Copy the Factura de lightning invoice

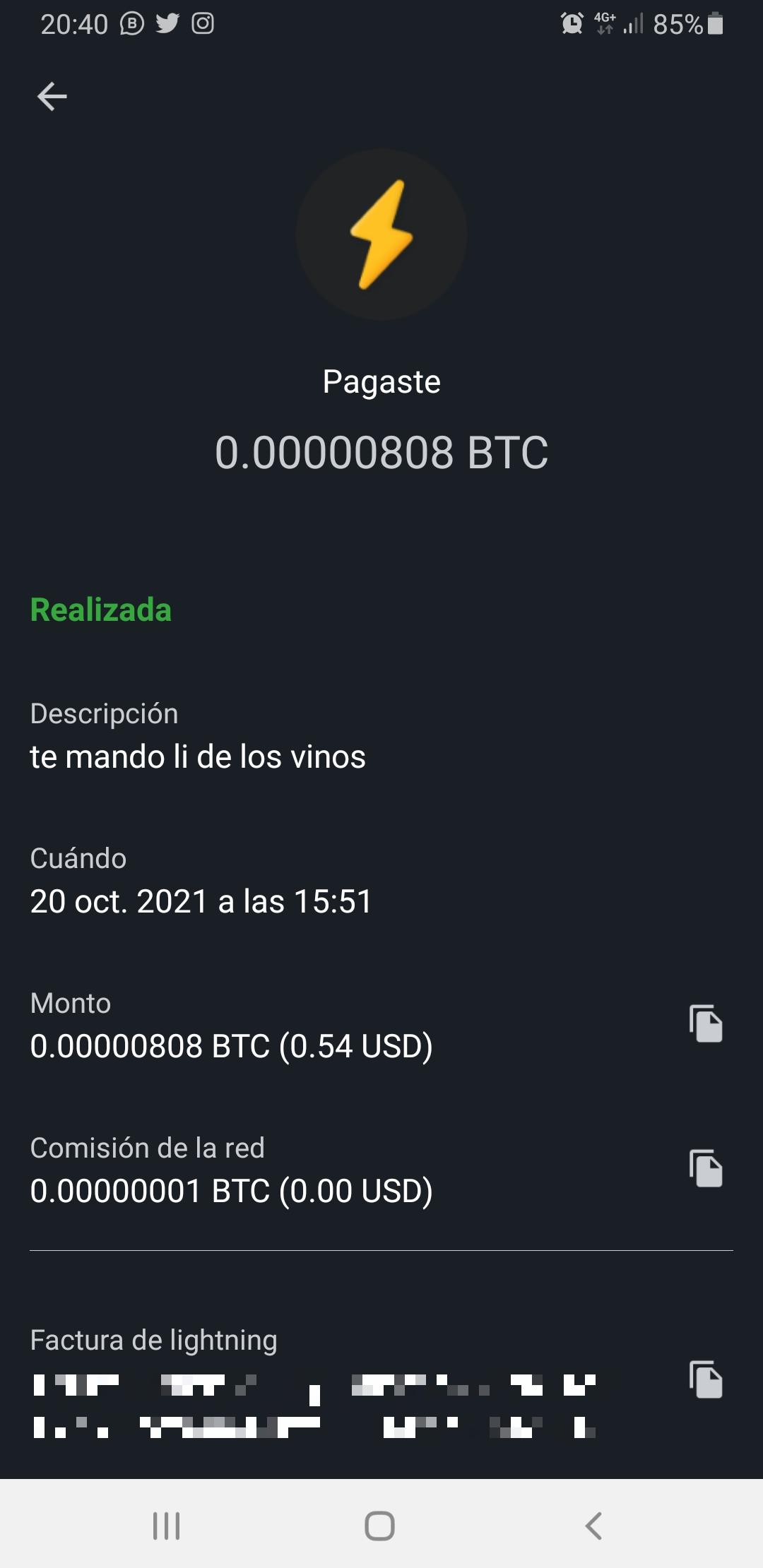(x=706, y=1379)
